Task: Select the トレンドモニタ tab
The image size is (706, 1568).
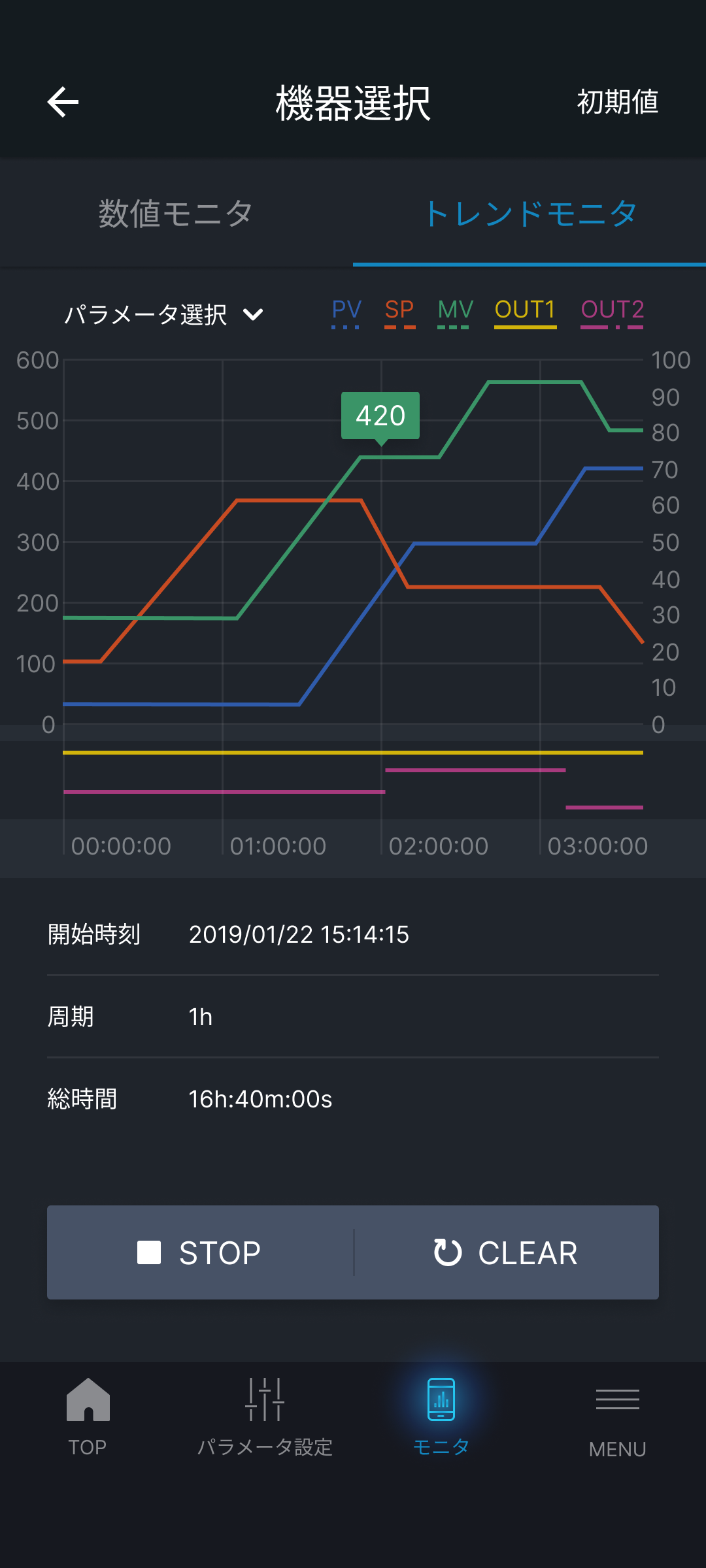Action: coord(529,213)
